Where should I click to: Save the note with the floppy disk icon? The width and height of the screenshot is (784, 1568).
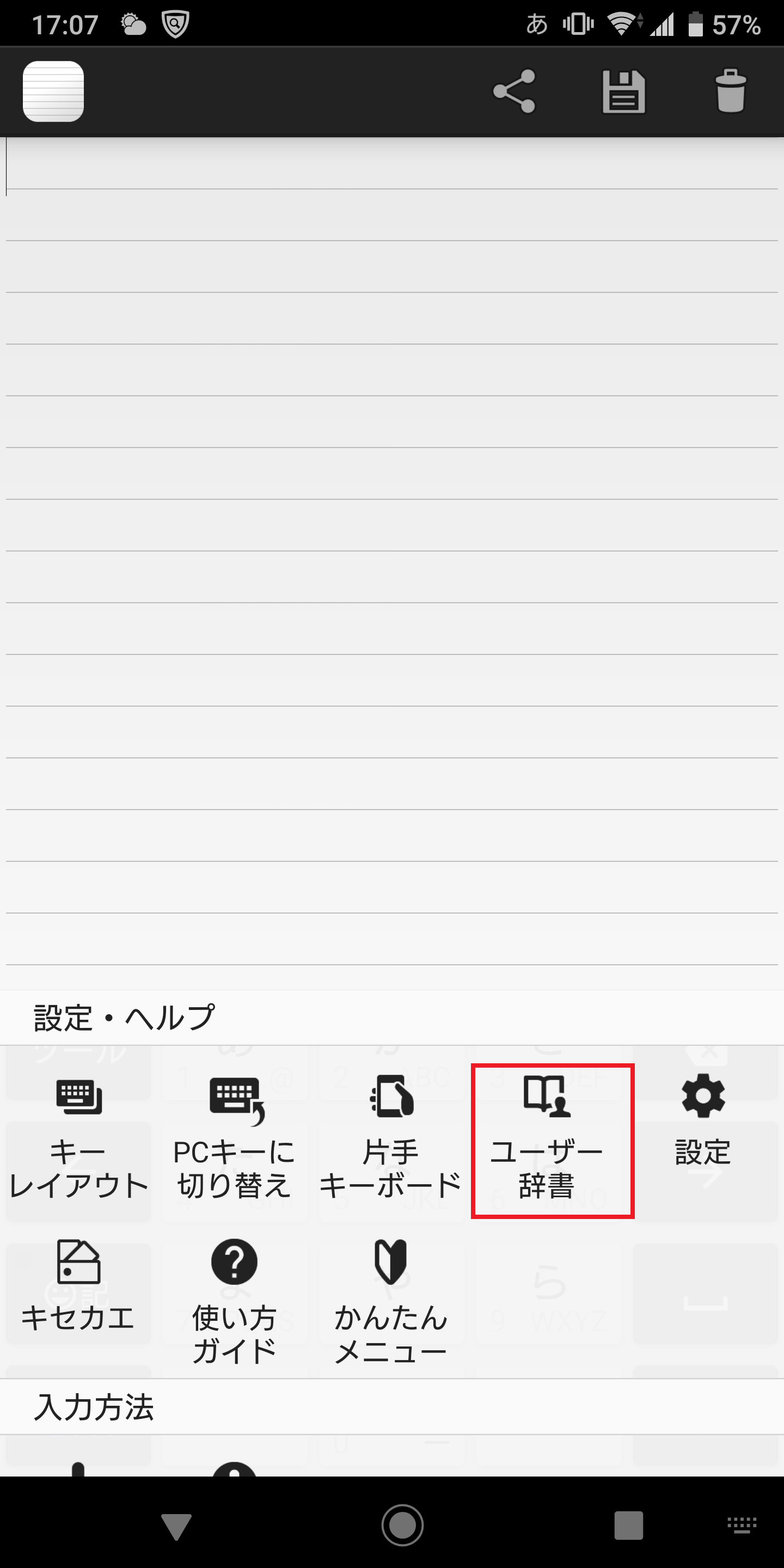point(623,91)
